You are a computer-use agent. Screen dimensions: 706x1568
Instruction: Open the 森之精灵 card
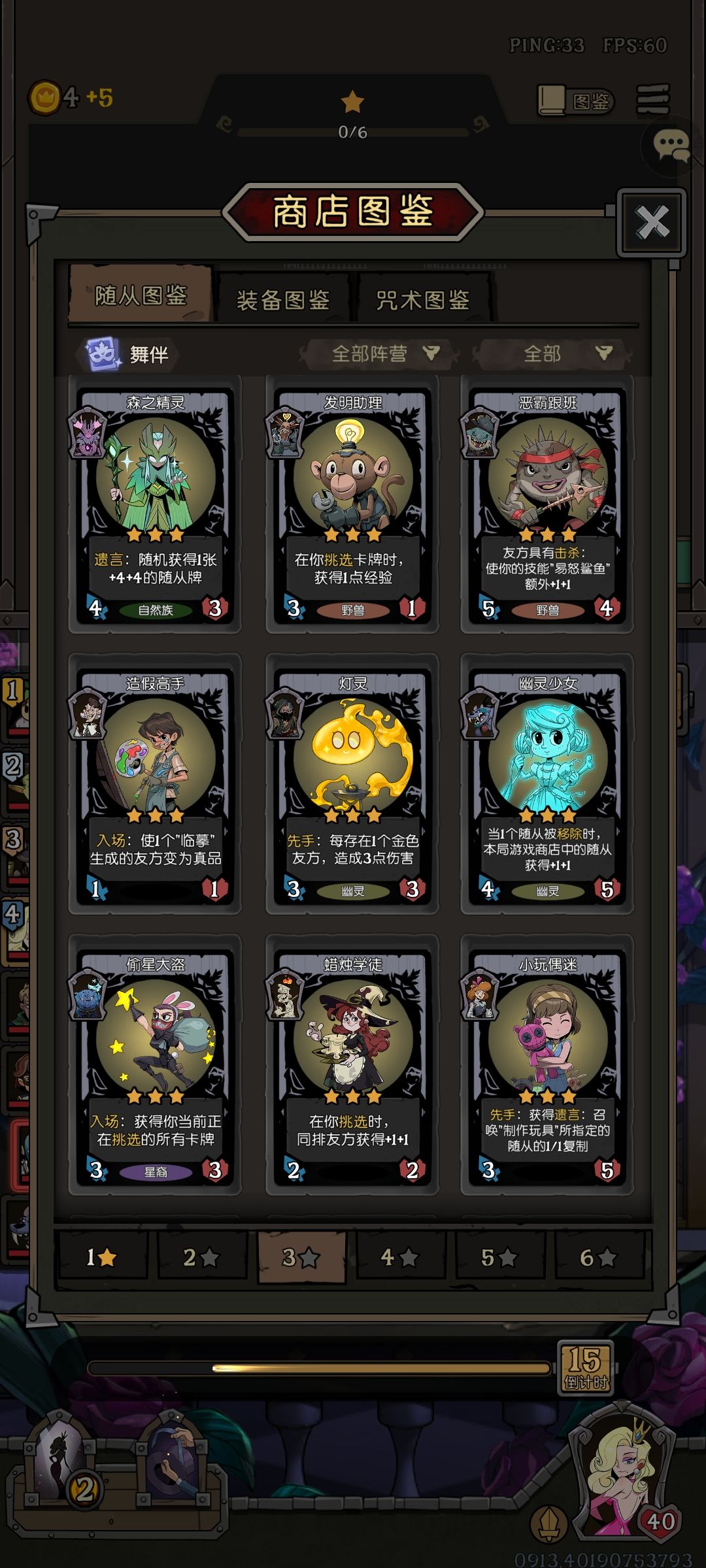point(155,505)
